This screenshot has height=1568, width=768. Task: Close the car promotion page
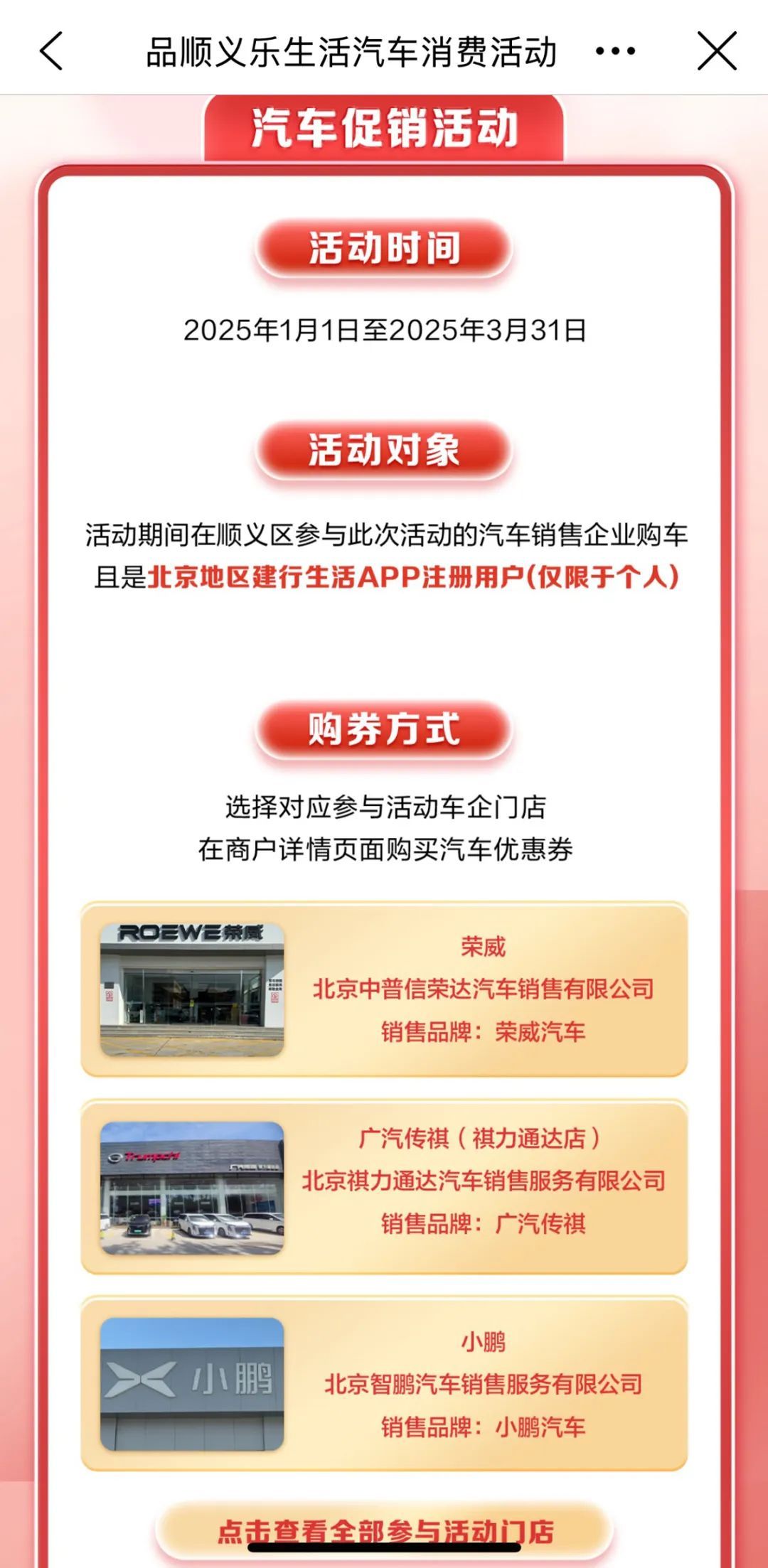click(x=716, y=51)
